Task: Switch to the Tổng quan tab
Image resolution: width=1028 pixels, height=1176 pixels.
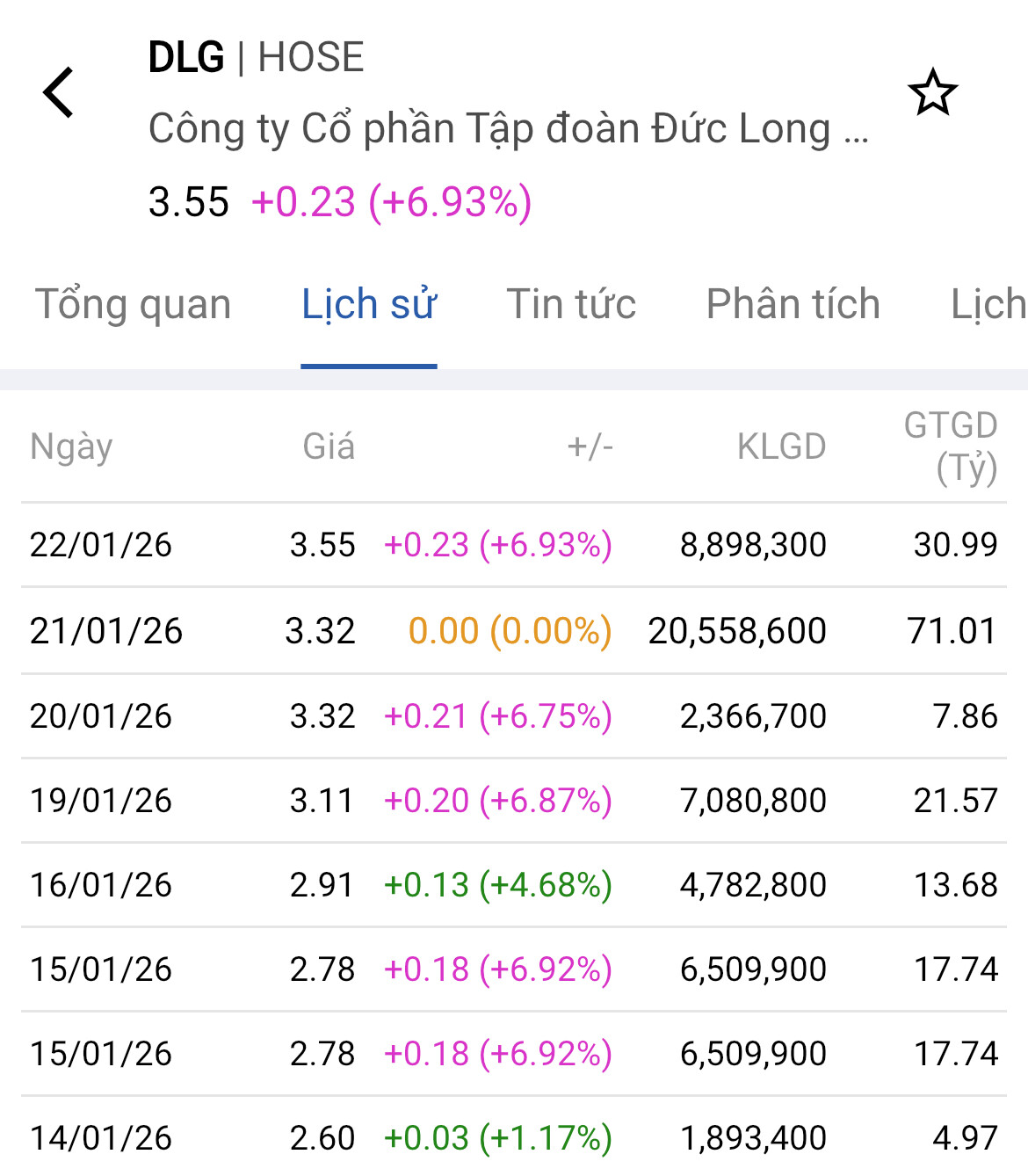Action: click(x=133, y=305)
